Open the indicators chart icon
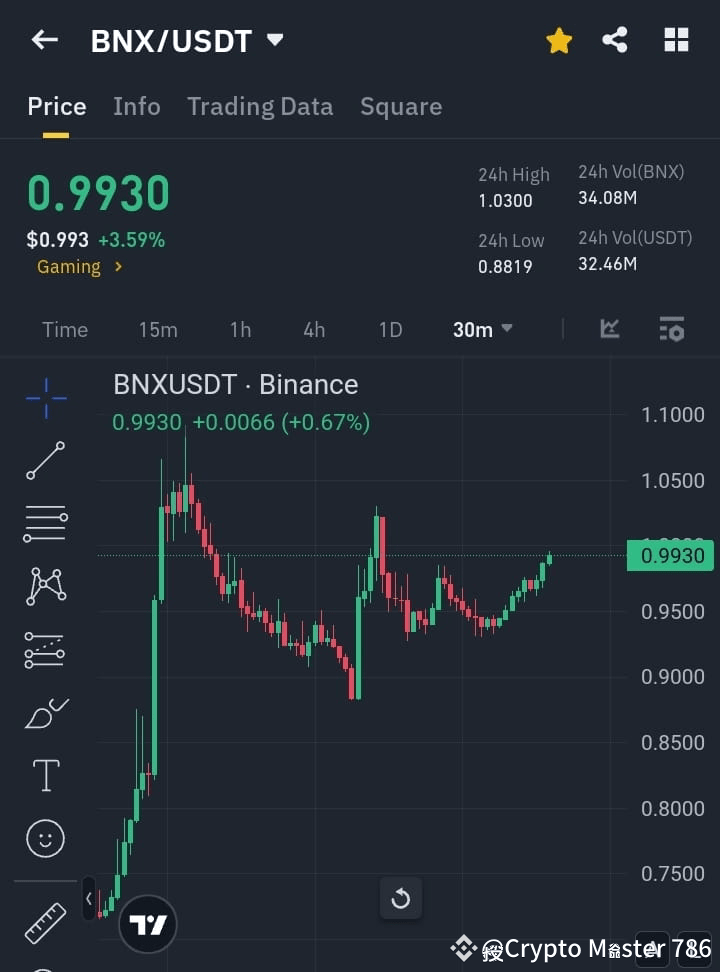Image resolution: width=720 pixels, height=972 pixels. [x=610, y=329]
